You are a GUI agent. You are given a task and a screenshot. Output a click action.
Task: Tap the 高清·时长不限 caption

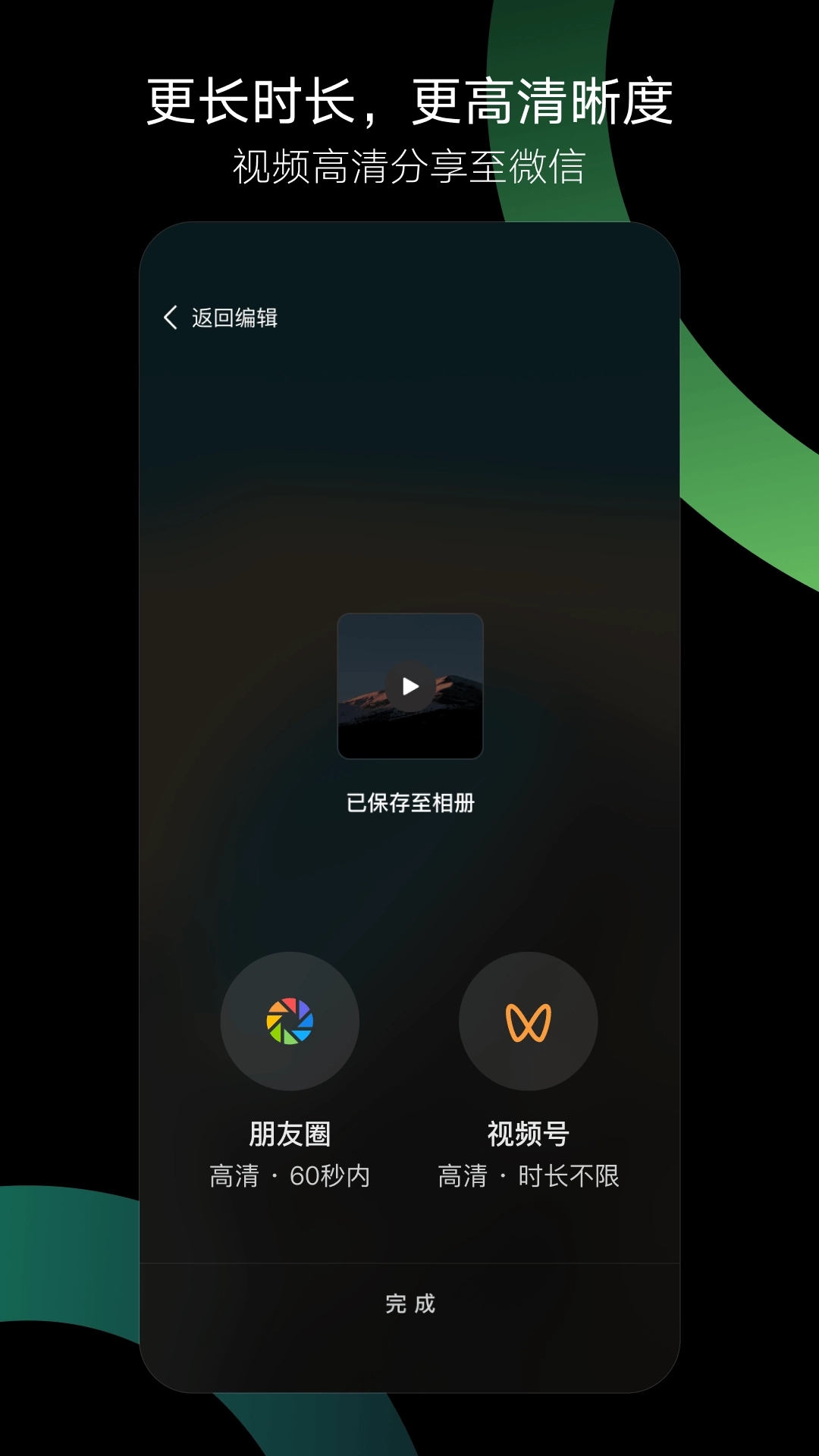click(x=531, y=1175)
